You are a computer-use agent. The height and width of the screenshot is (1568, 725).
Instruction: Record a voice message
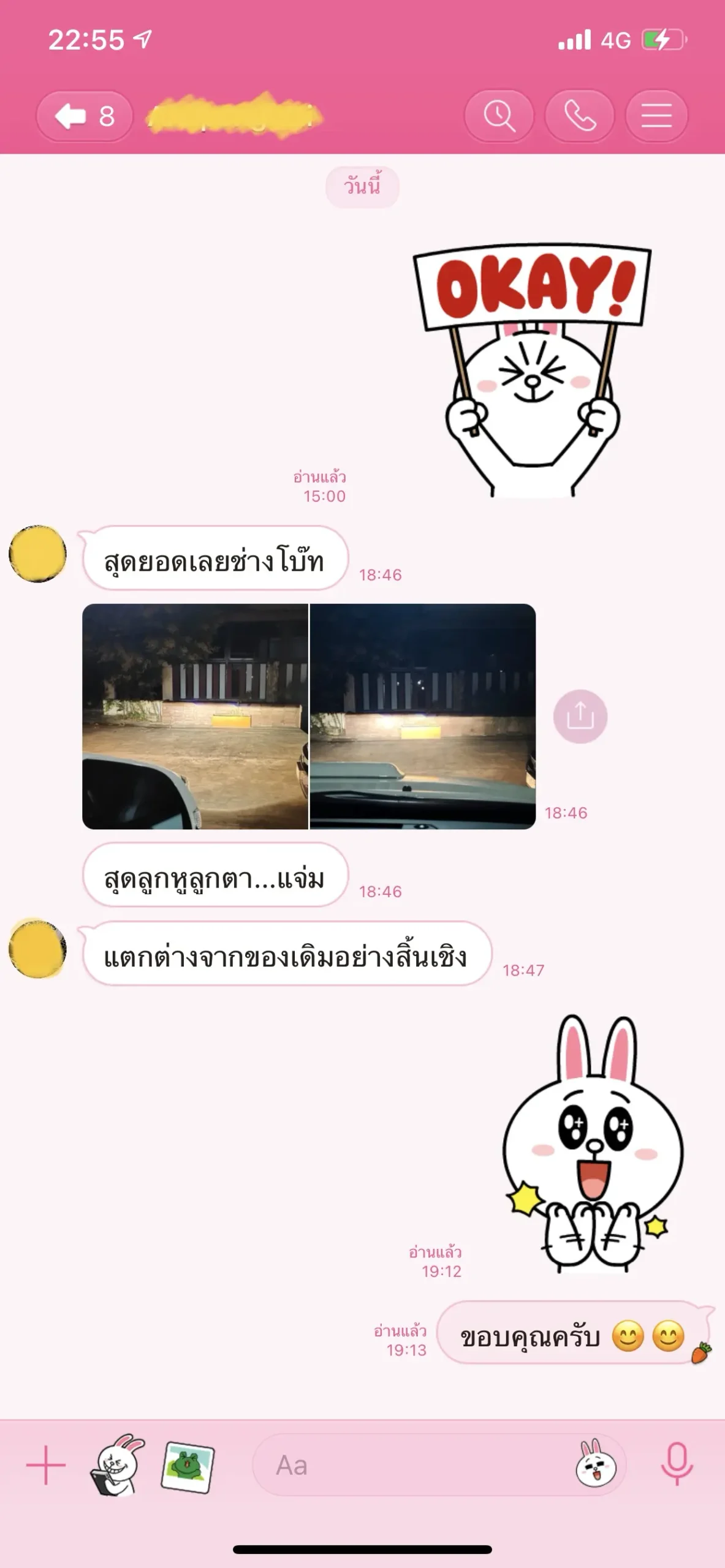677,1466
